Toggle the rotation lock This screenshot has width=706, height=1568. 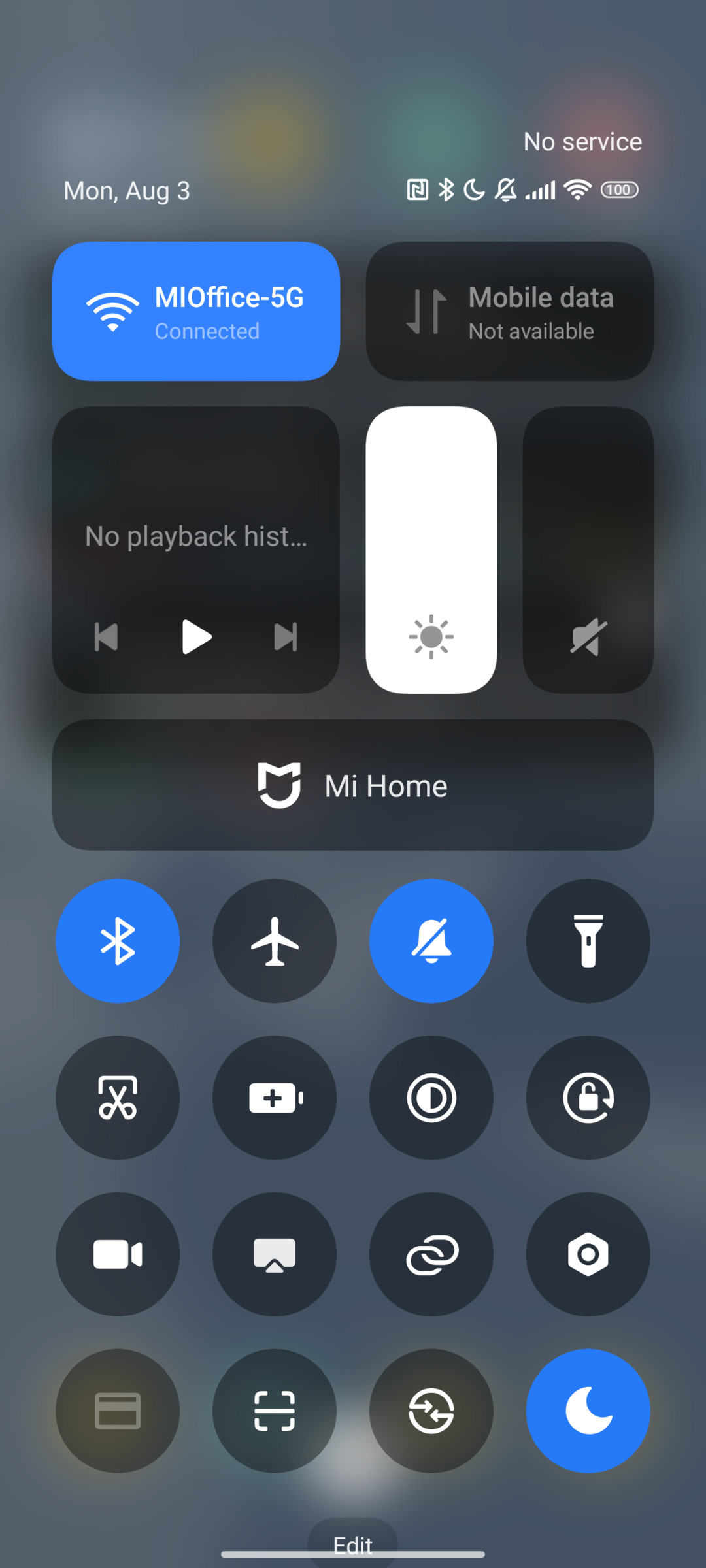tap(588, 1098)
